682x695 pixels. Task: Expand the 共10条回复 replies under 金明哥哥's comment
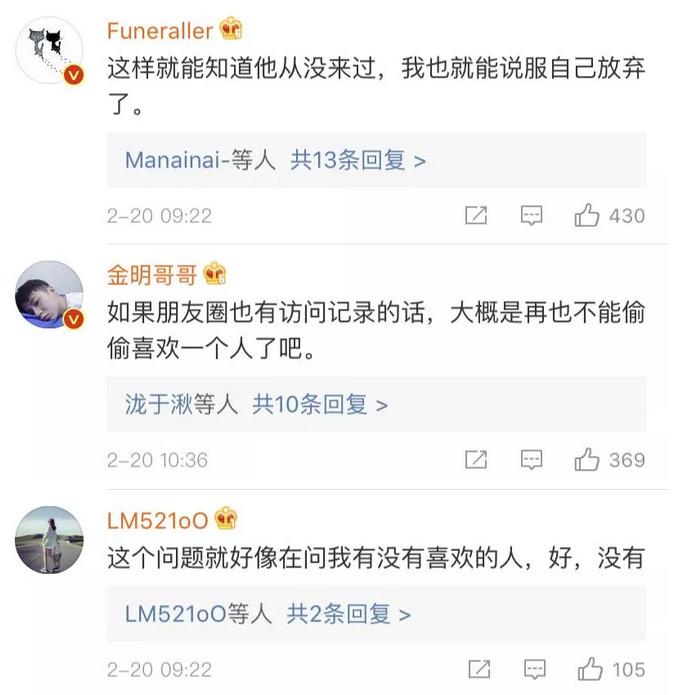[319, 405]
